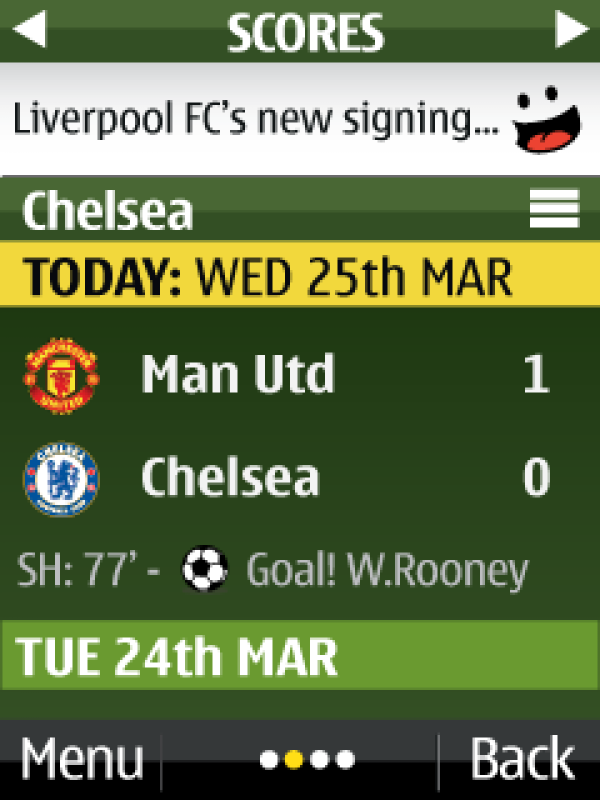This screenshot has height=800, width=600.
Task: Go to next section with right arrow
Action: pyautogui.click(x=571, y=30)
